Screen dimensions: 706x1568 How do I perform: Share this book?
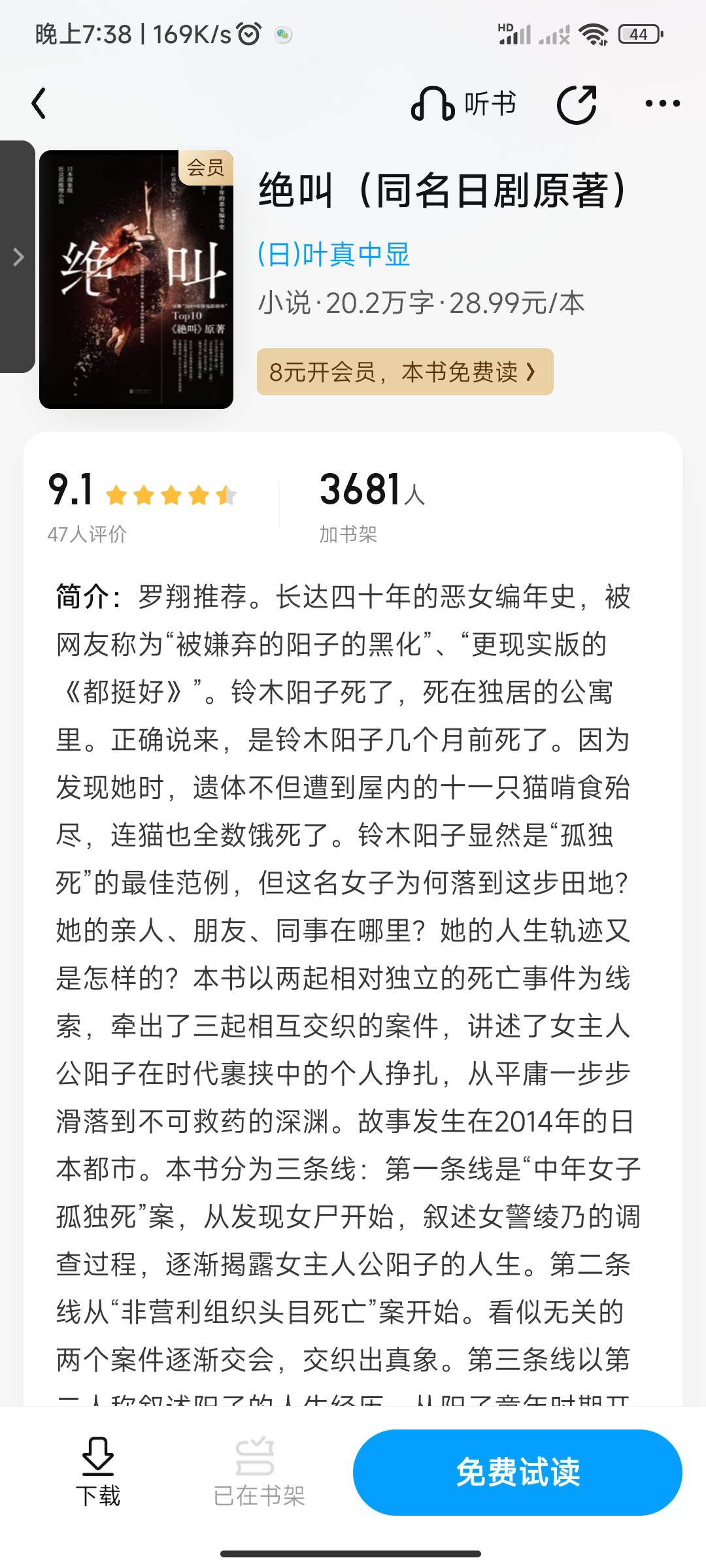coord(577,104)
